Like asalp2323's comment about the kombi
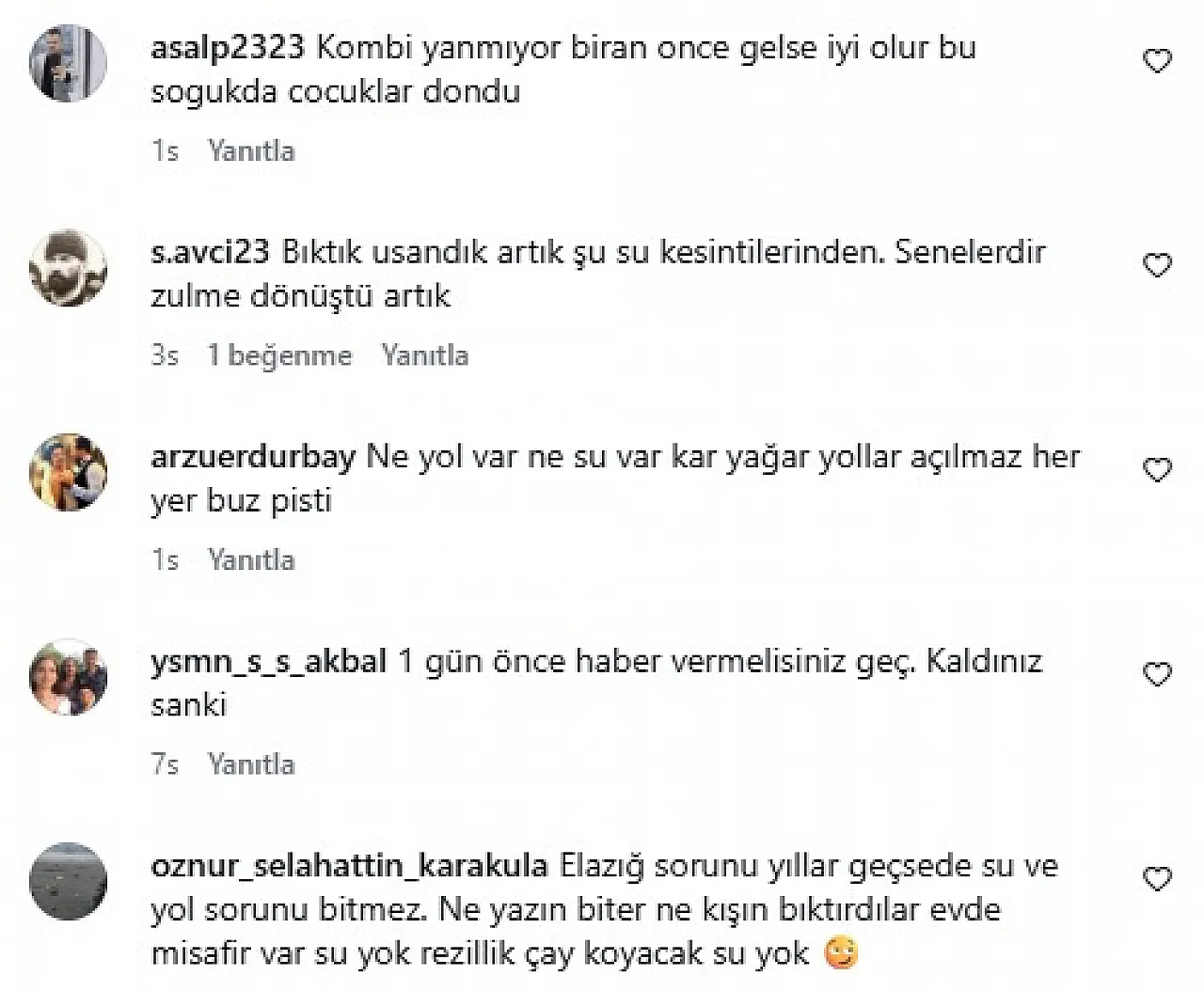1204x991 pixels. tap(1157, 62)
